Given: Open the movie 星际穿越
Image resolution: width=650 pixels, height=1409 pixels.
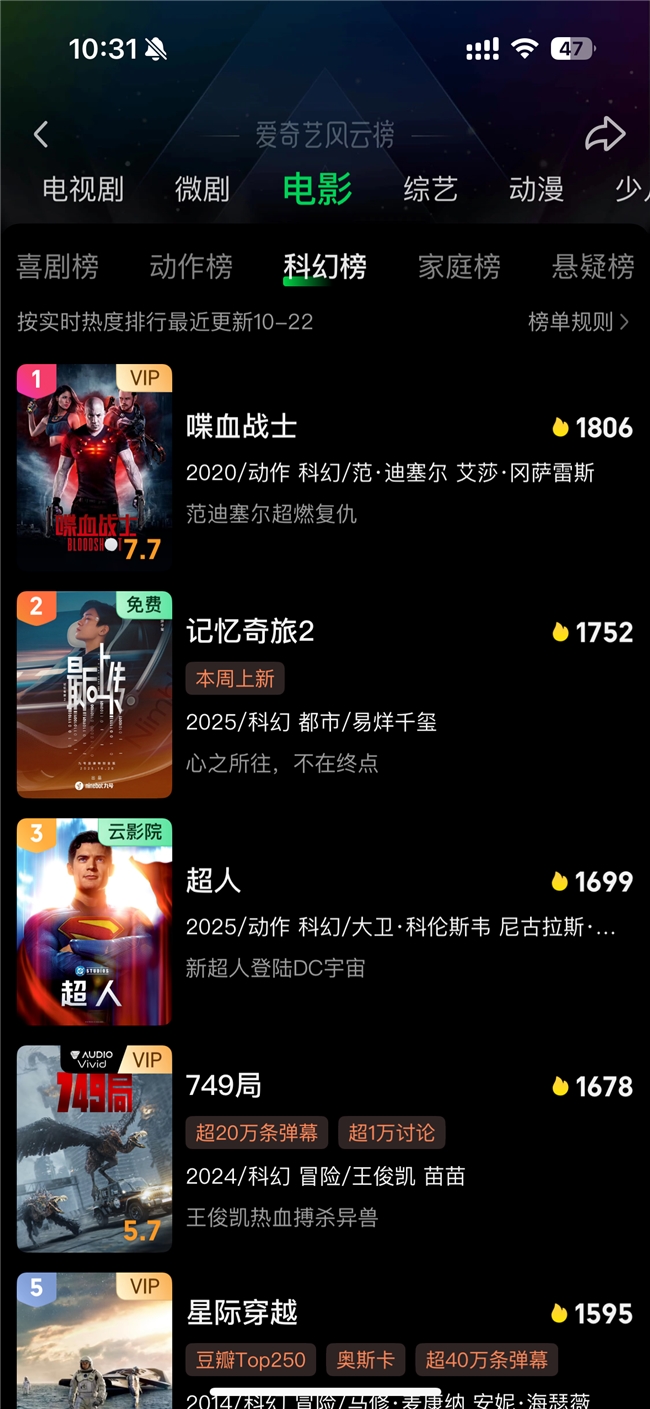Looking at the screenshot, I should (242, 1312).
